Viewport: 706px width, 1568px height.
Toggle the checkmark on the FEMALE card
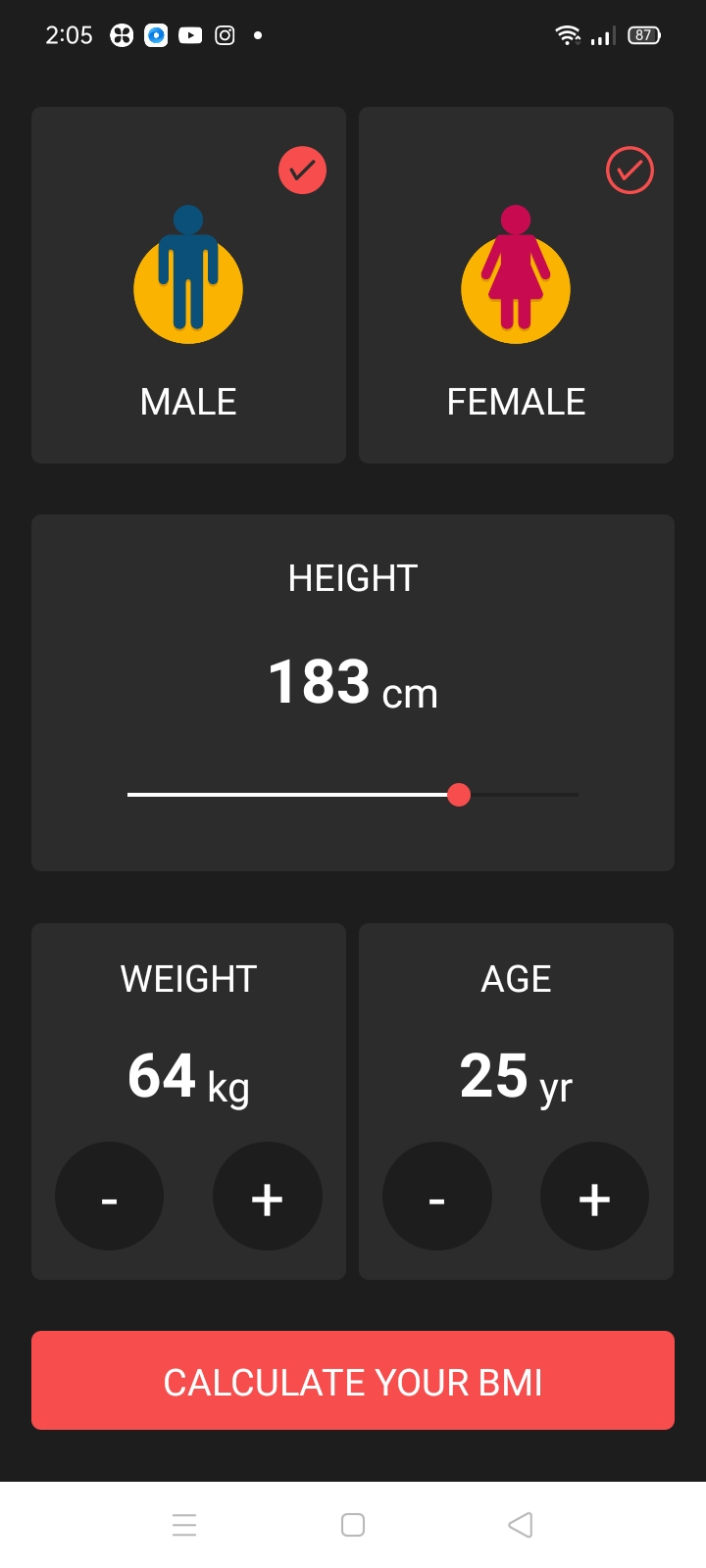click(630, 171)
